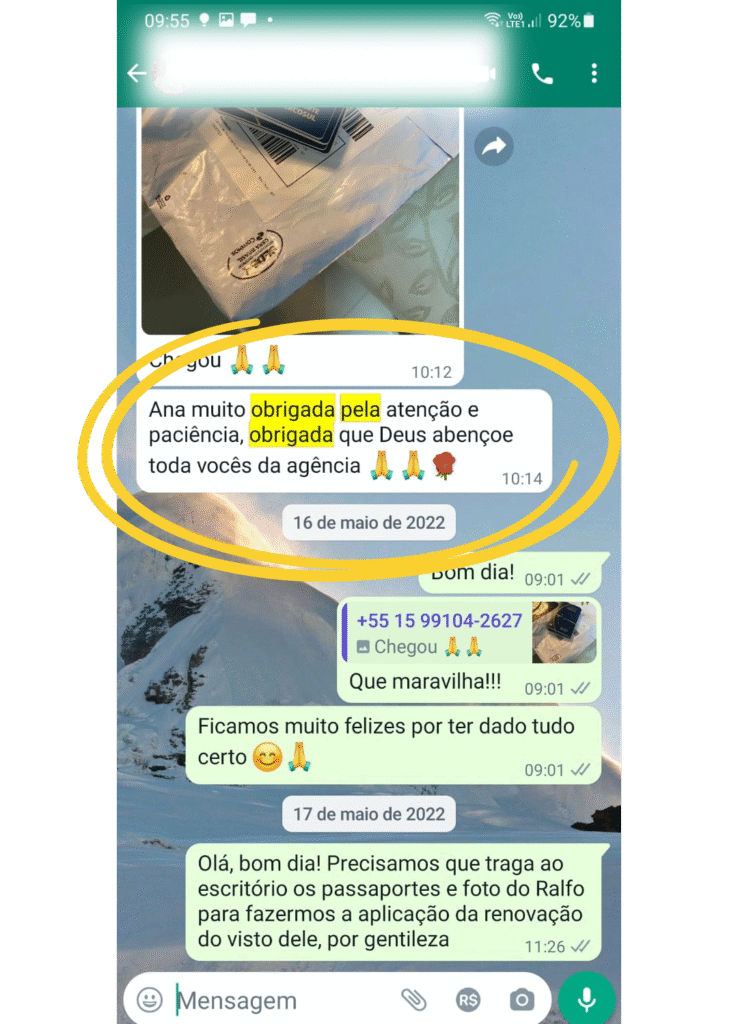
Task: Open the contact name in the header
Action: tap(300, 73)
